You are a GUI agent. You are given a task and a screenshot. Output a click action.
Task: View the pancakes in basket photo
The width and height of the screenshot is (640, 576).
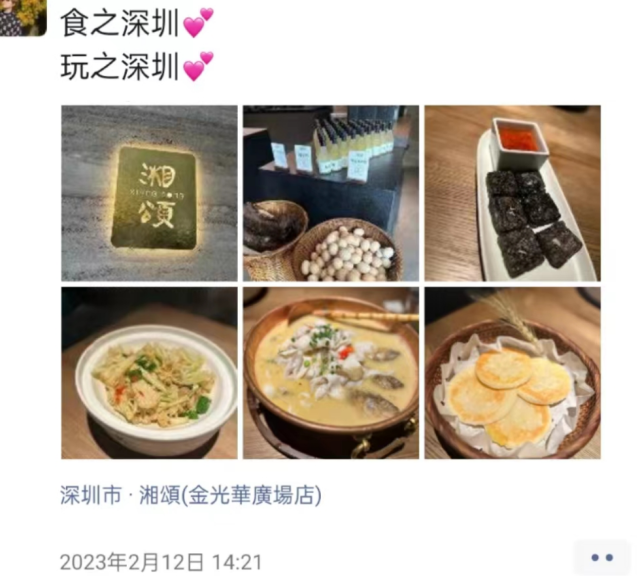[x=512, y=374]
